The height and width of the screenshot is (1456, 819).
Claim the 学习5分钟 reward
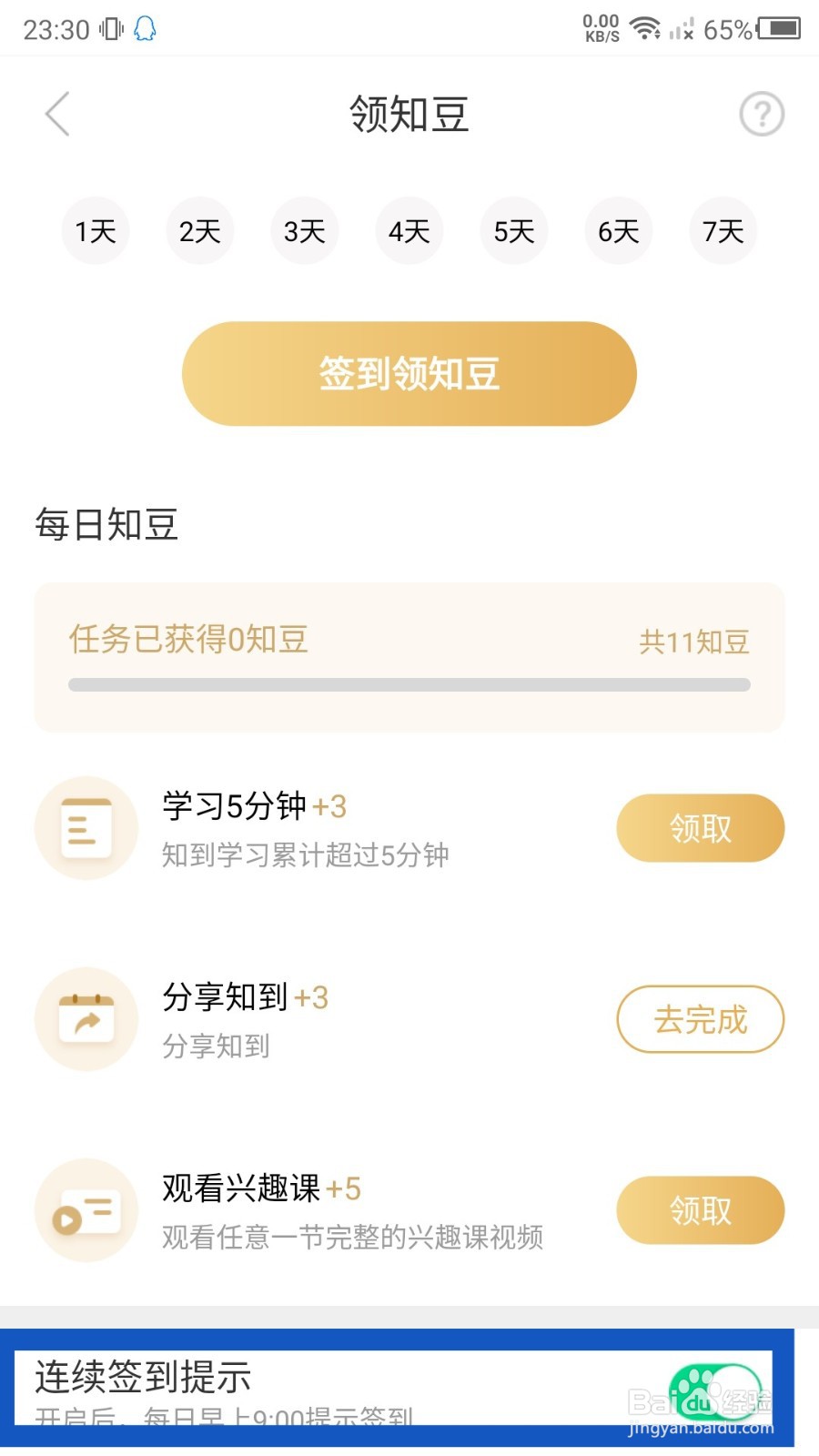pos(700,828)
